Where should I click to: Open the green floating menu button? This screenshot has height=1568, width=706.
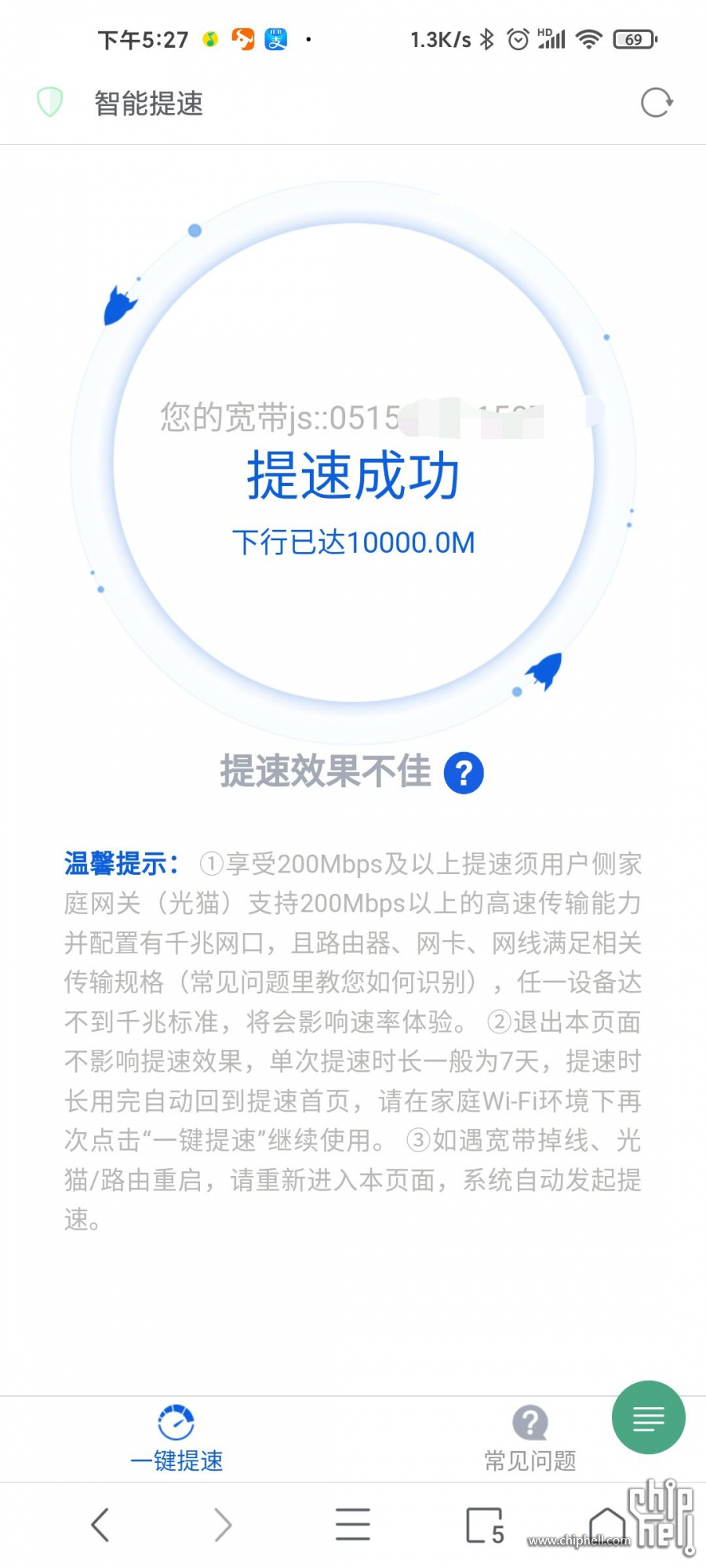(648, 1417)
